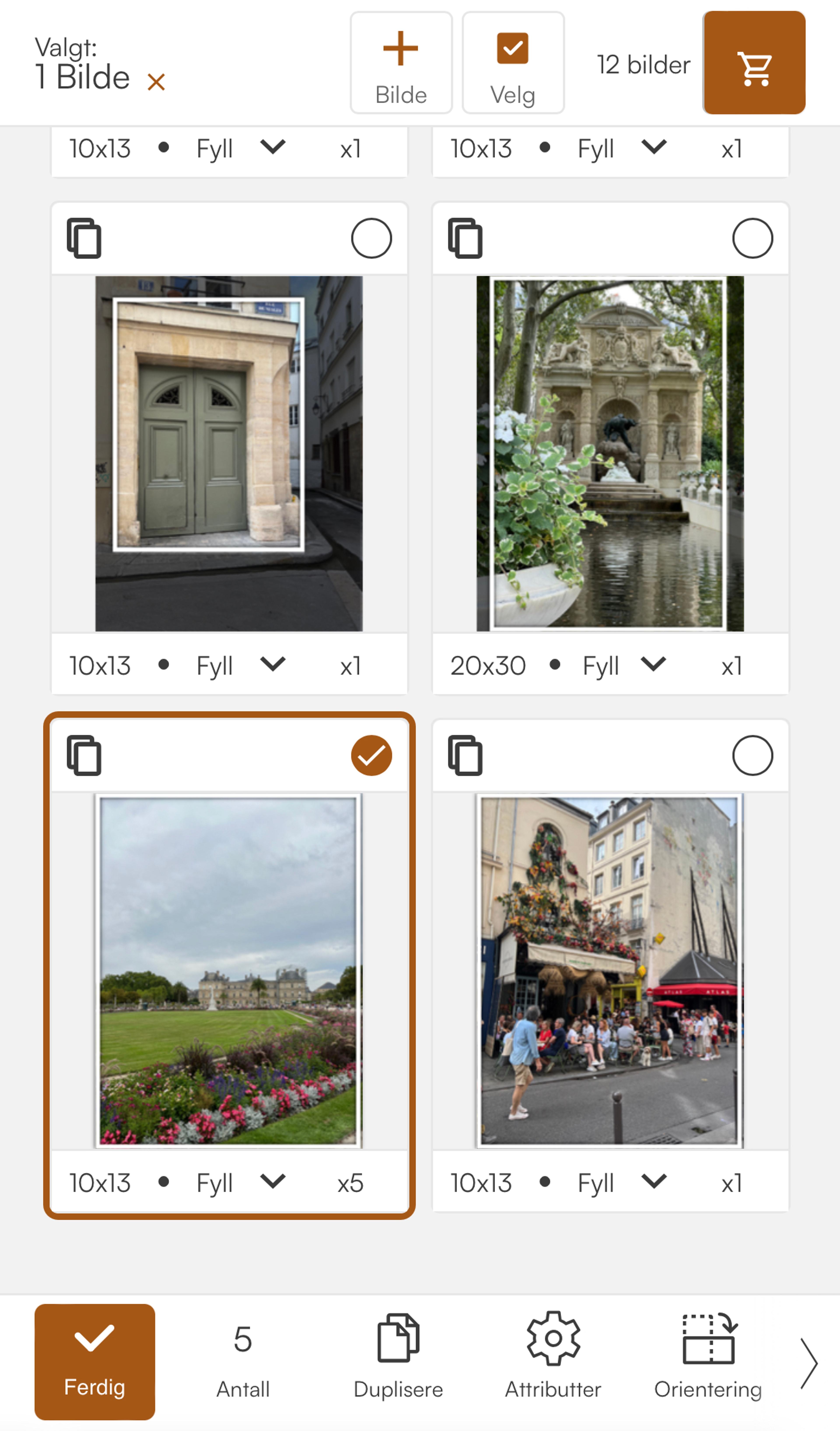This screenshot has height=1431, width=840.
Task: Clear the 1 Bilde selection
Action: point(156,82)
